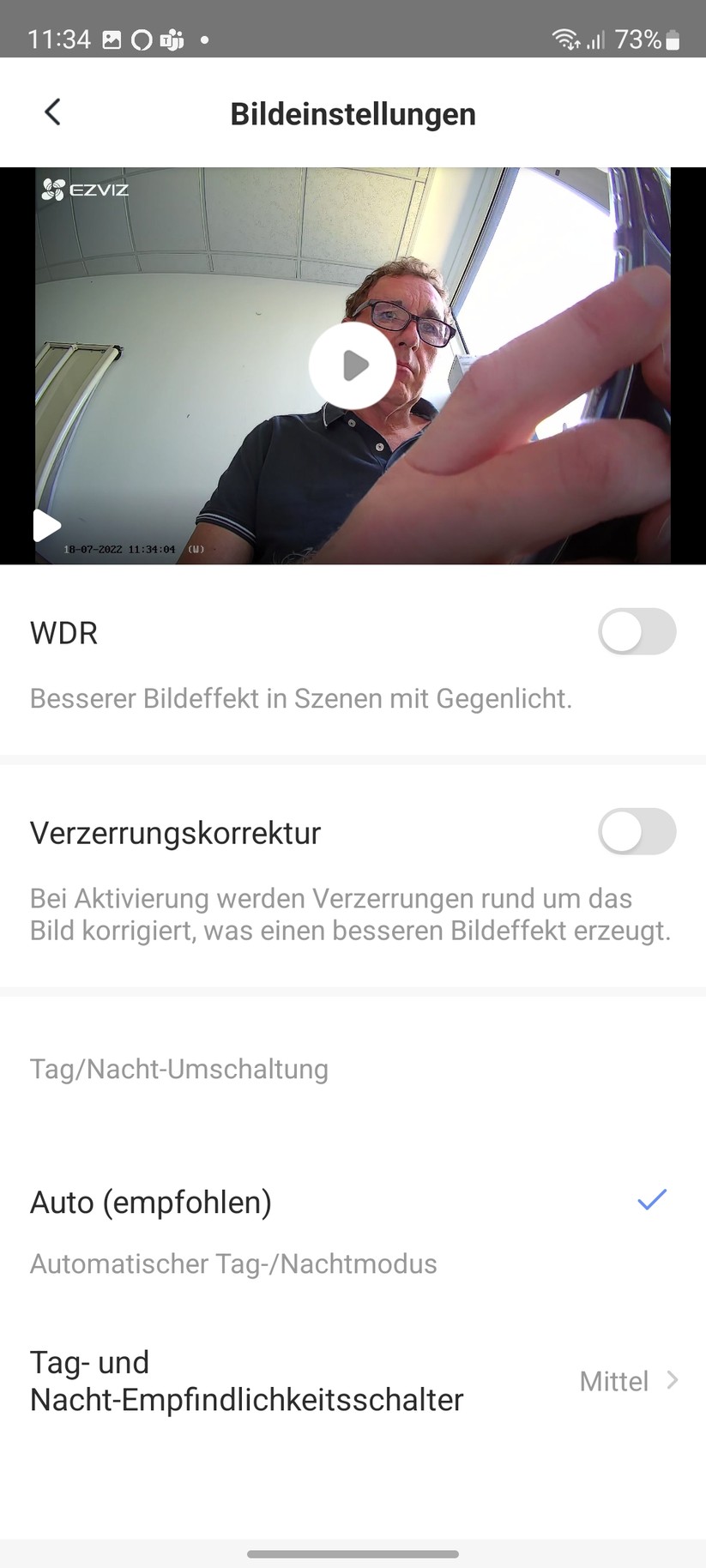
Task: Expand Tag- und Nacht-Empfindlichkeitsschalter via chevron
Action: coord(673,1381)
